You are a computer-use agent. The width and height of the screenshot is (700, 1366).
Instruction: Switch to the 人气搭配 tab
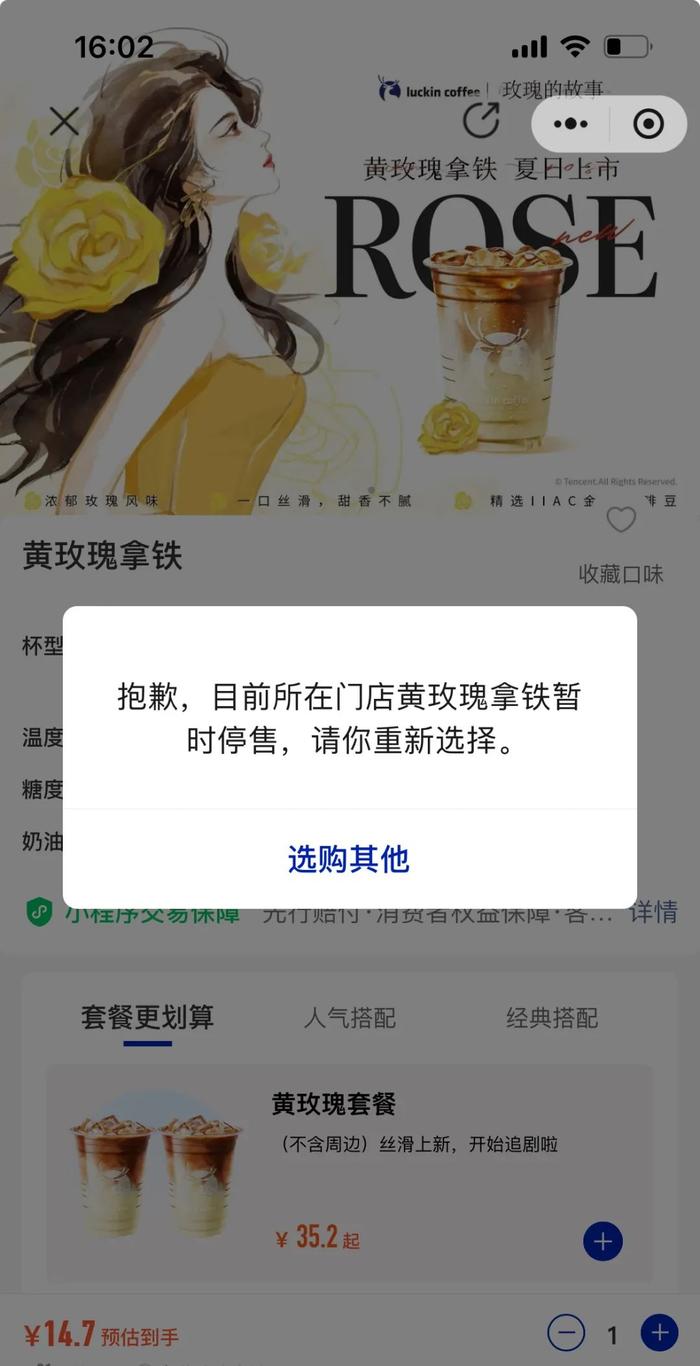pyautogui.click(x=350, y=1018)
